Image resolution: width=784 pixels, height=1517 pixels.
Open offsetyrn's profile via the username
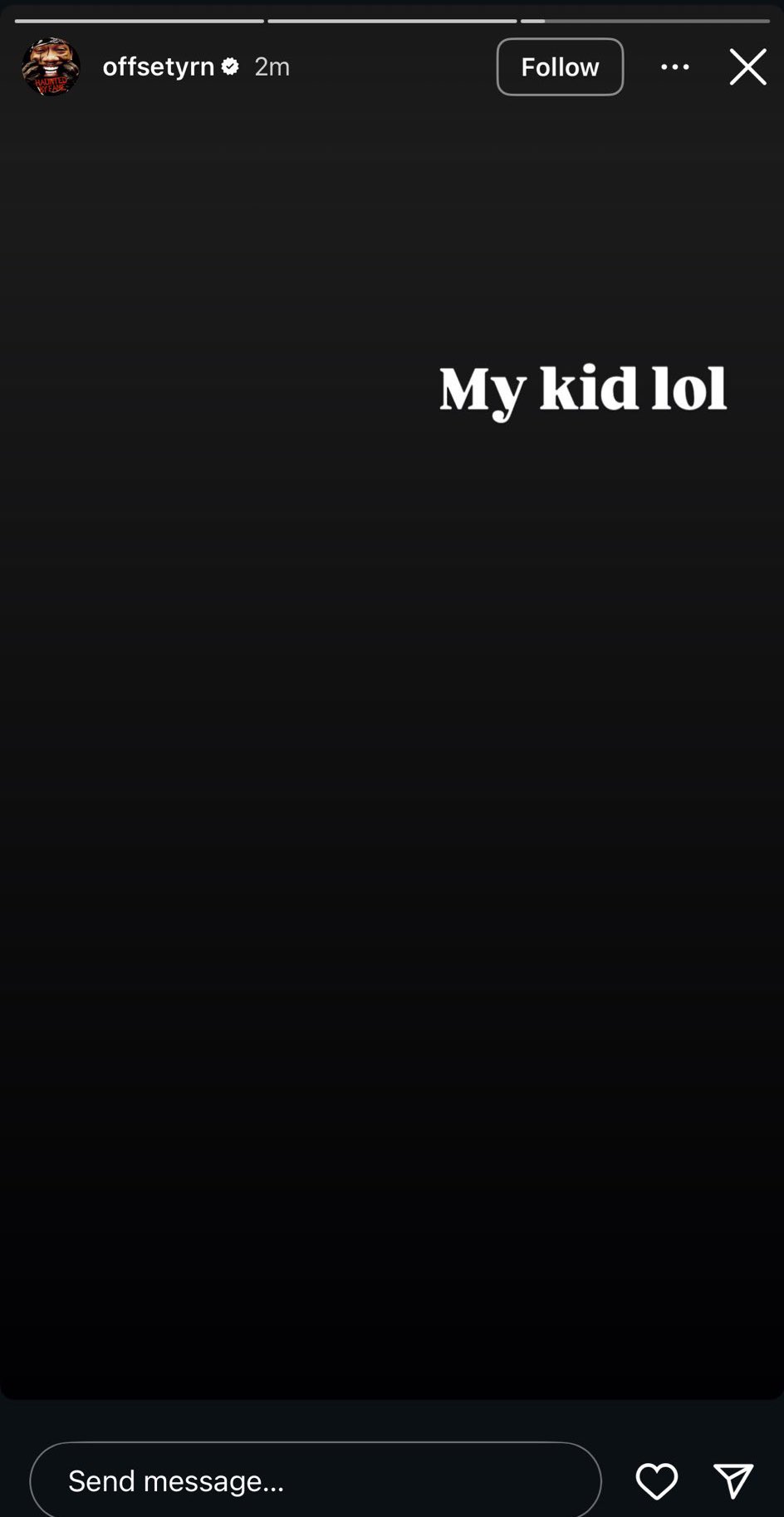click(x=158, y=66)
